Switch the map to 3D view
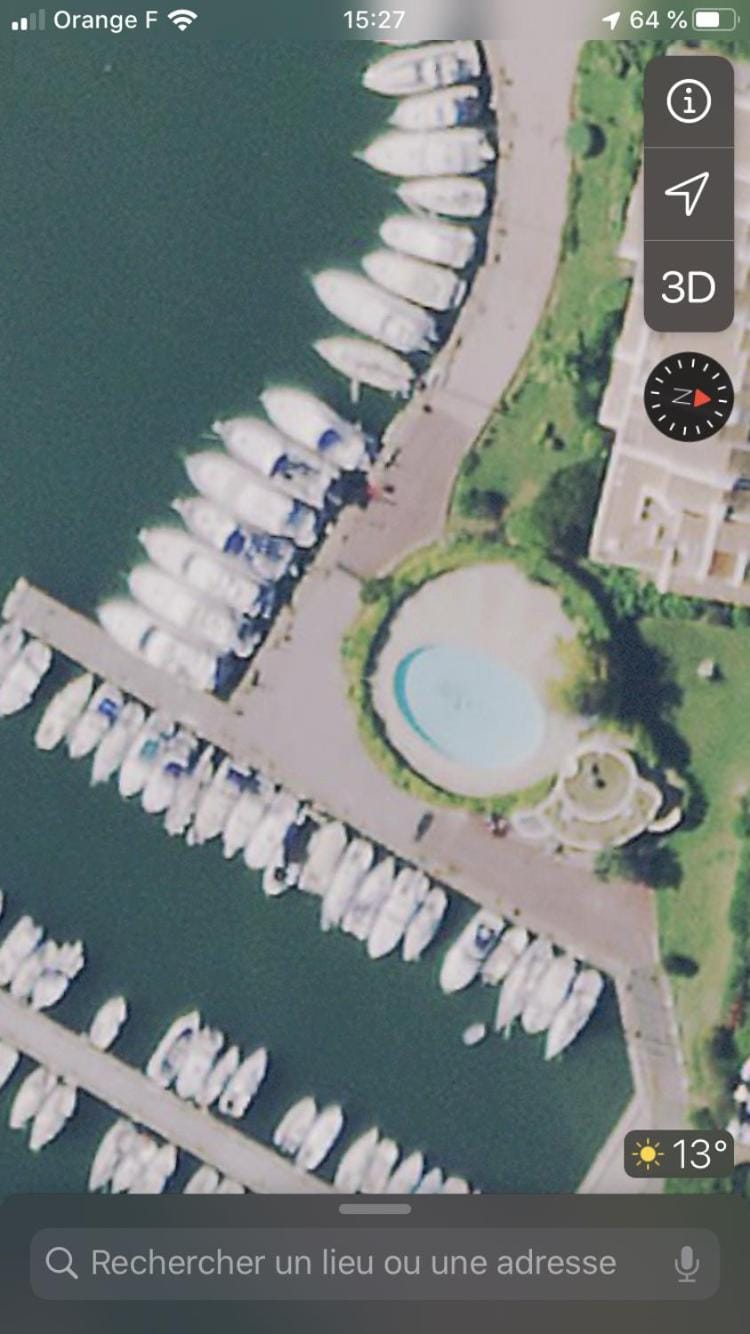The image size is (750, 1334). 688,287
